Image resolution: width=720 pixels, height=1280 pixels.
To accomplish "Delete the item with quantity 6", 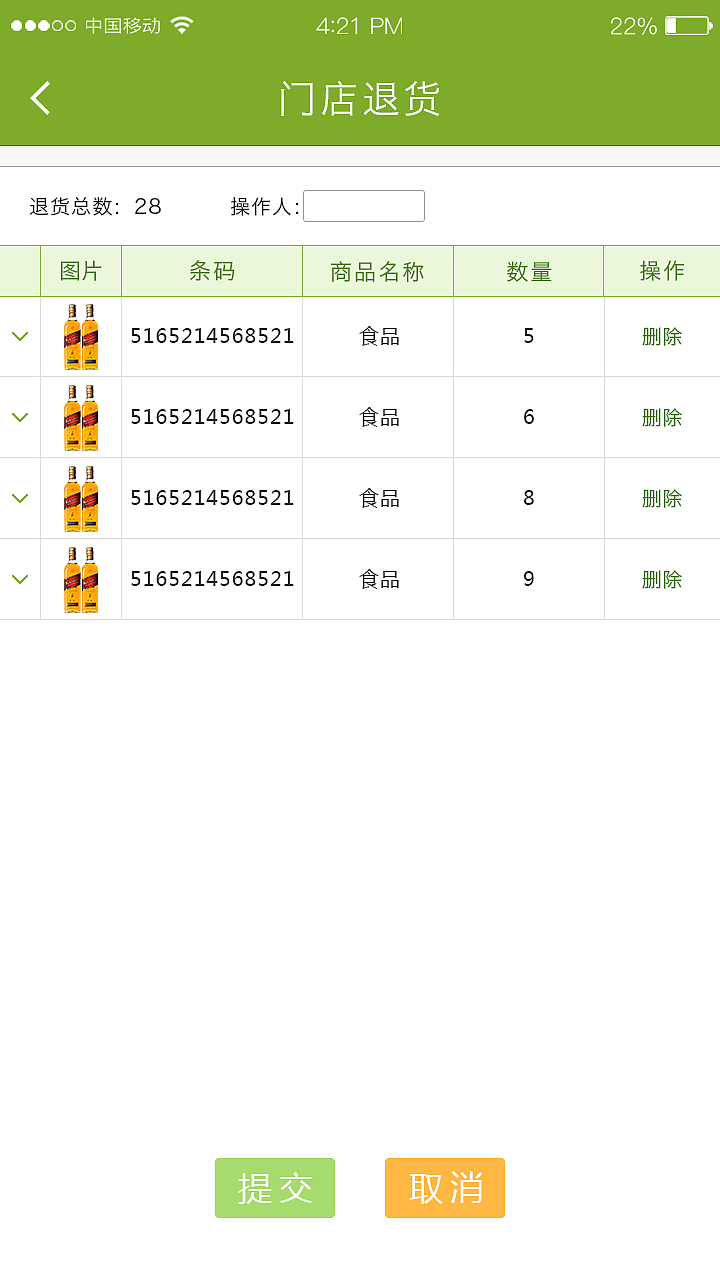I will pyautogui.click(x=662, y=418).
